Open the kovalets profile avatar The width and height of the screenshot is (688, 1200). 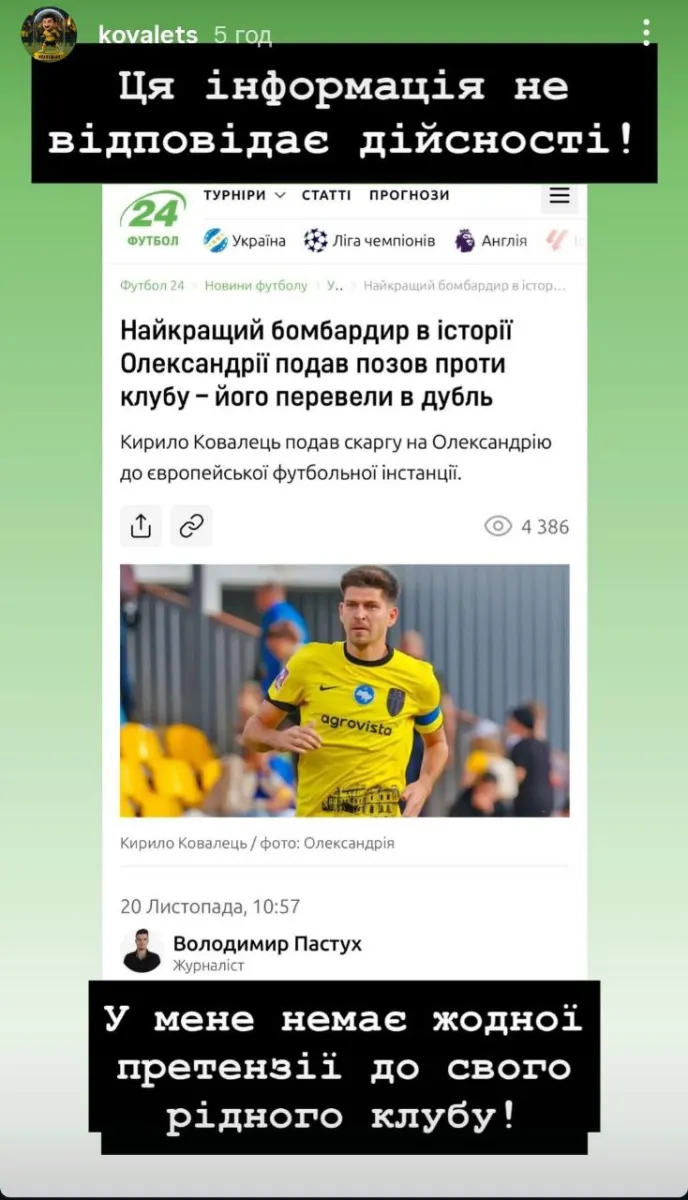48,34
